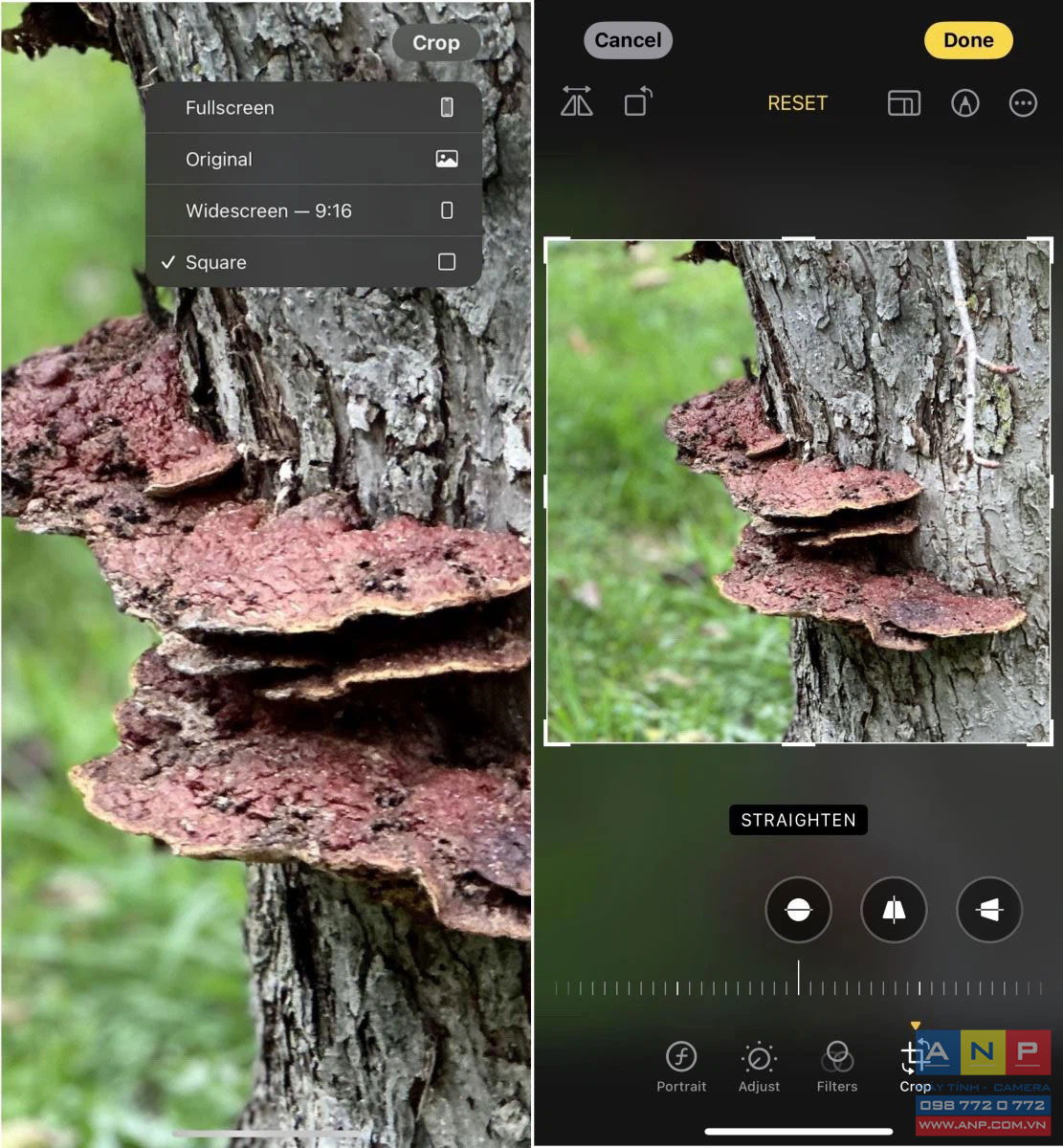The width and height of the screenshot is (1063, 1148).
Task: Select the horizontal perspective tool
Action: 989,911
